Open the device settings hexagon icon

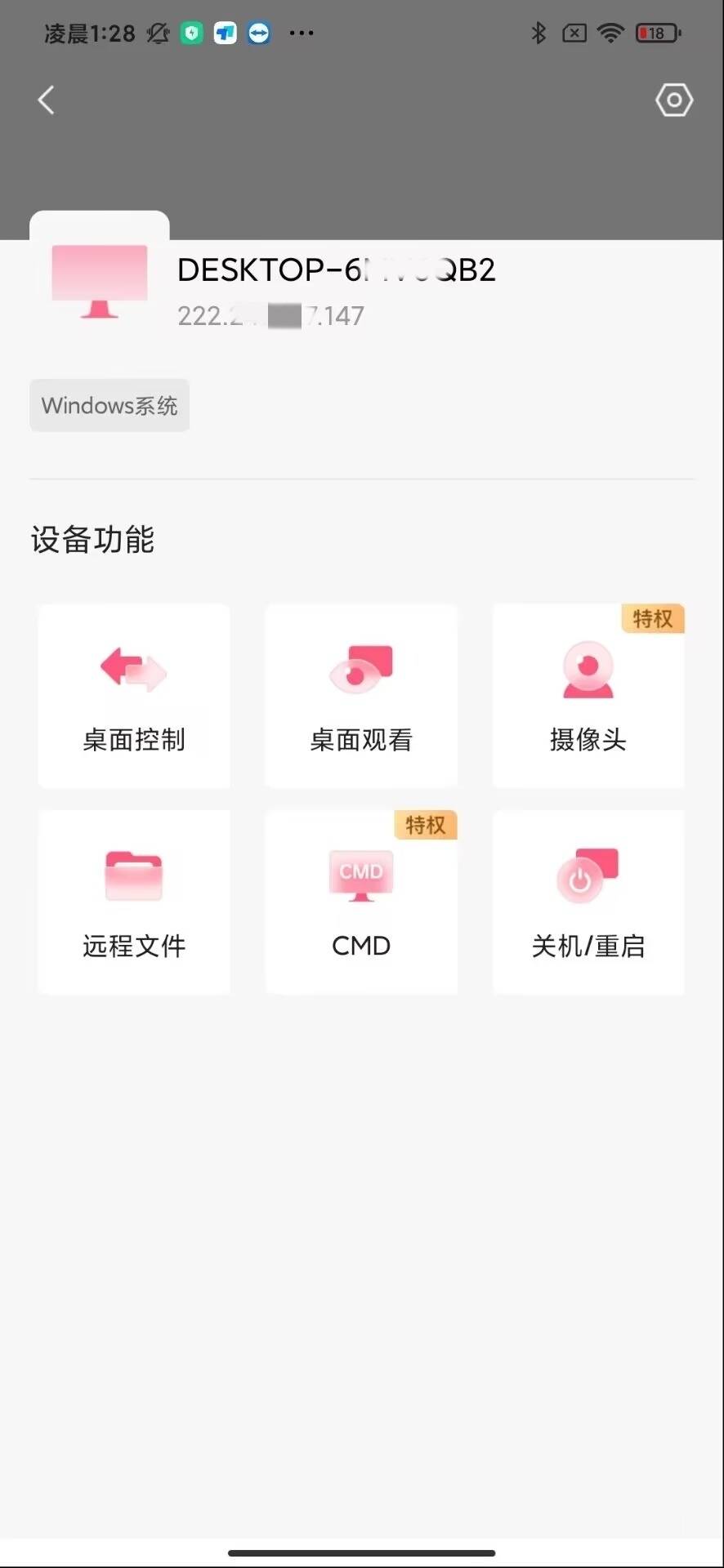point(674,100)
